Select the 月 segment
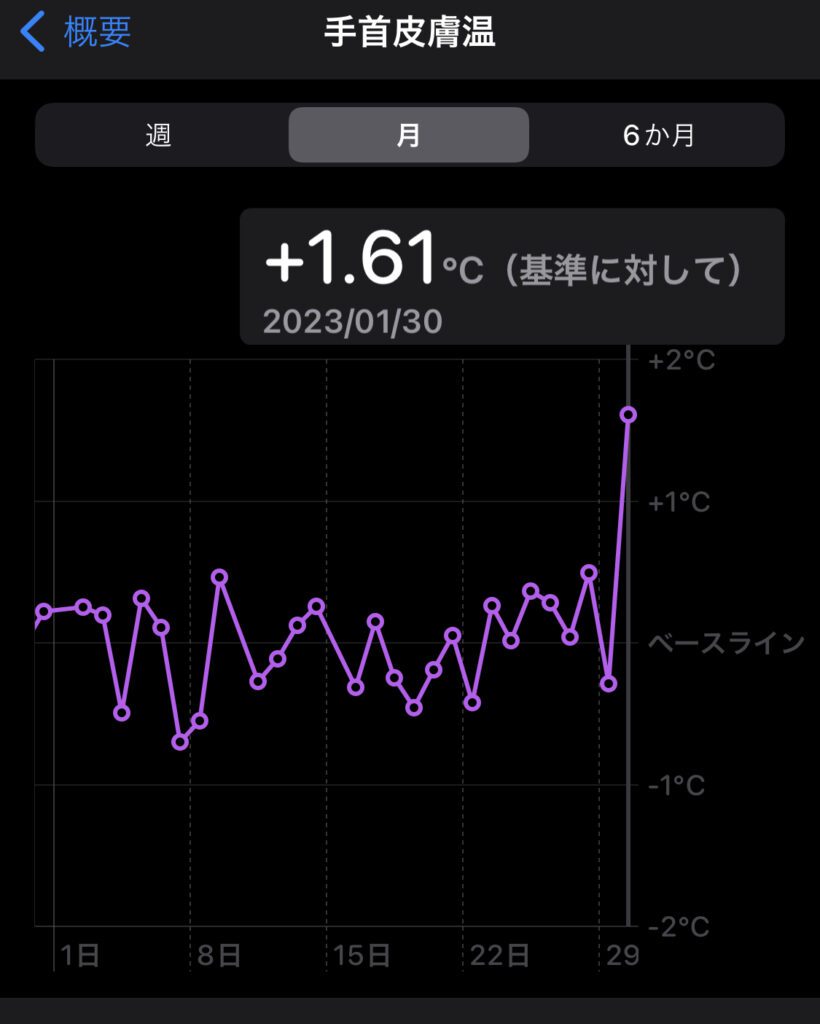The width and height of the screenshot is (820, 1024). [408, 136]
